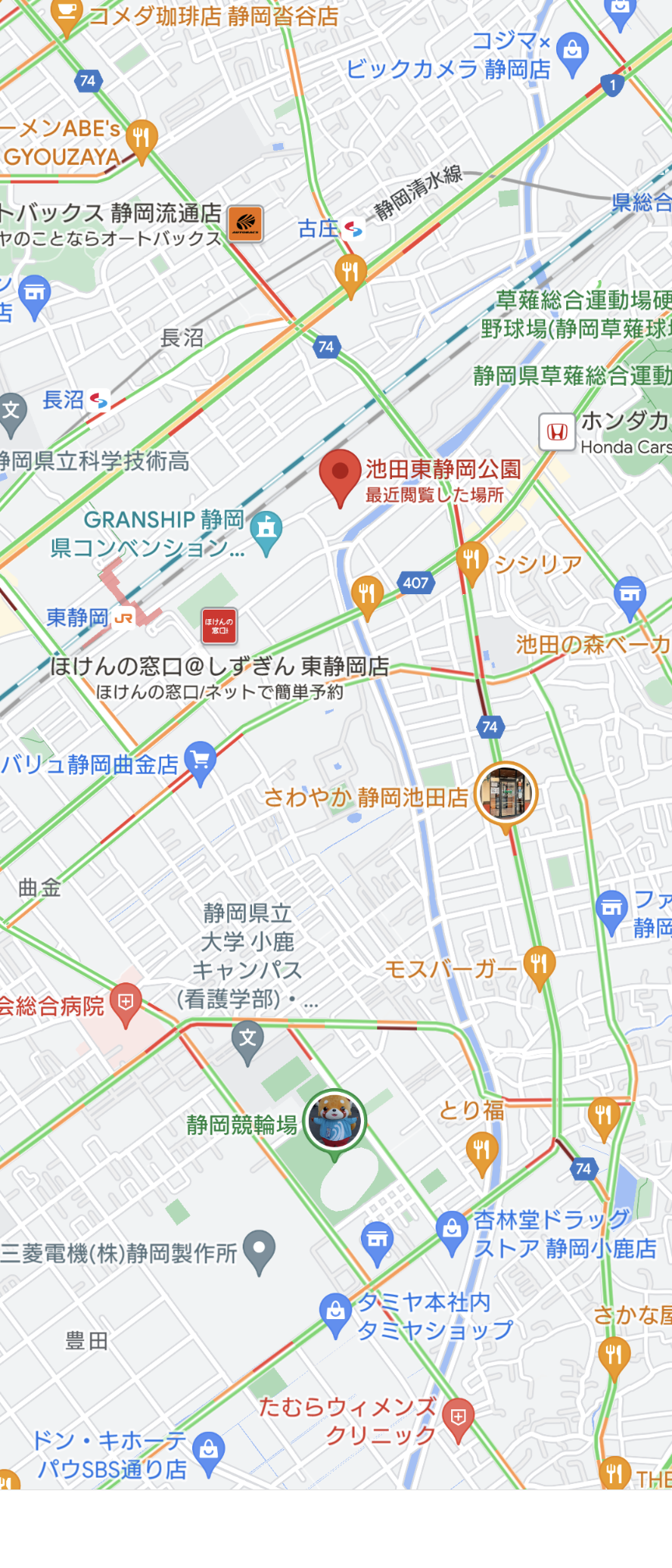This screenshot has height=1568, width=672.
Task: Open the オートバックス 静岡流通店 marker
Action: tap(246, 224)
